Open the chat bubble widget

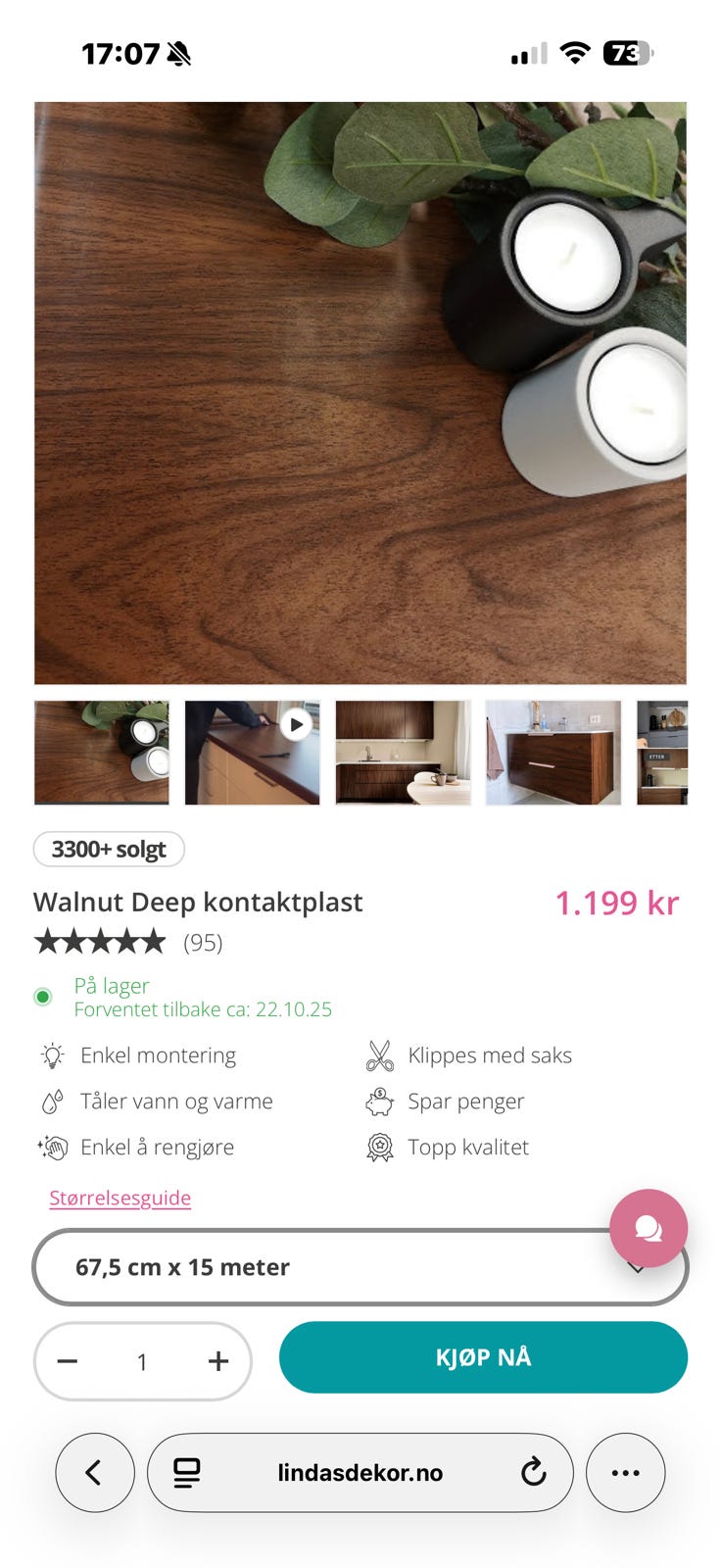[x=649, y=1228]
